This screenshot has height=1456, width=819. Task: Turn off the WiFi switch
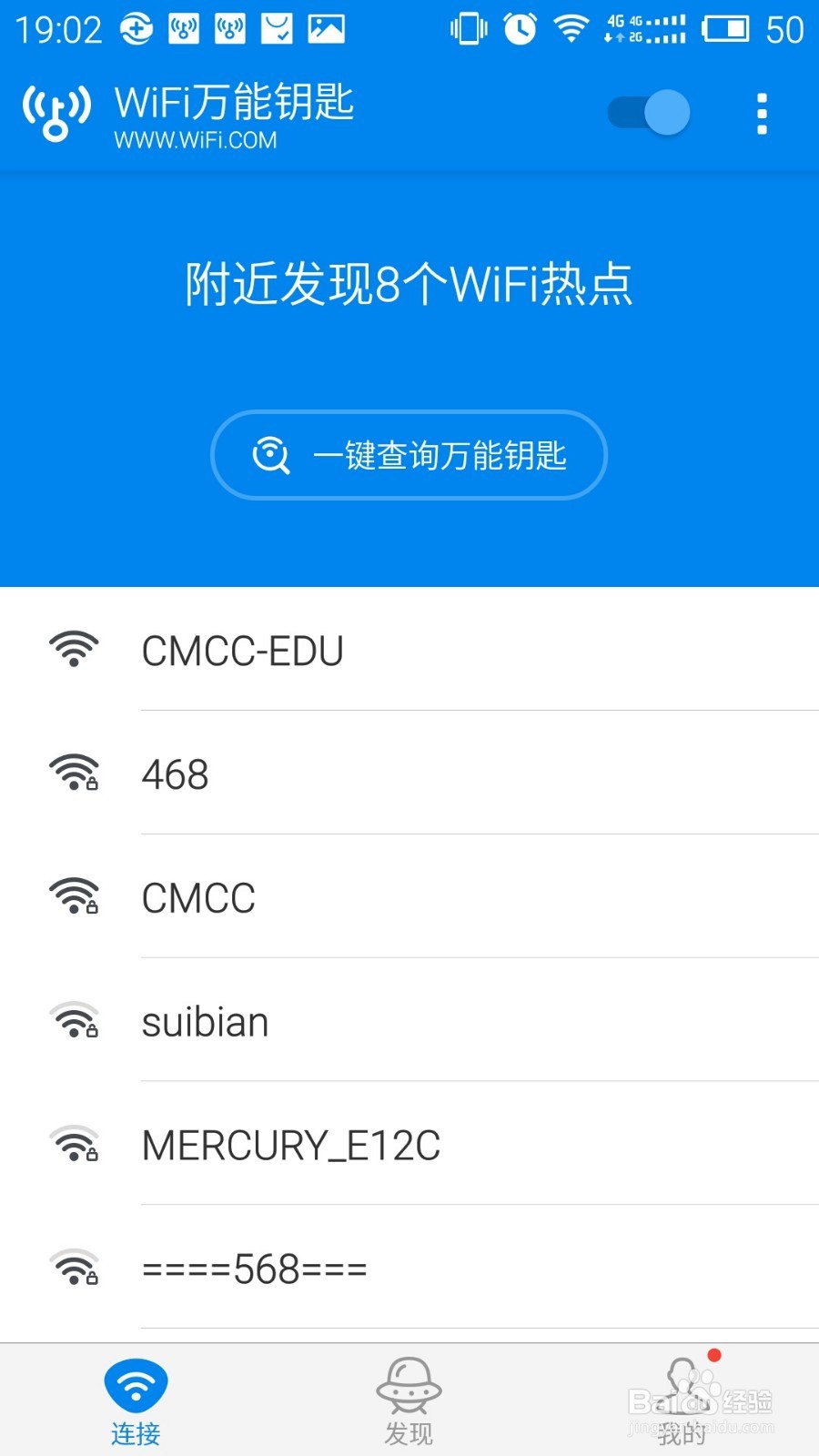click(649, 113)
